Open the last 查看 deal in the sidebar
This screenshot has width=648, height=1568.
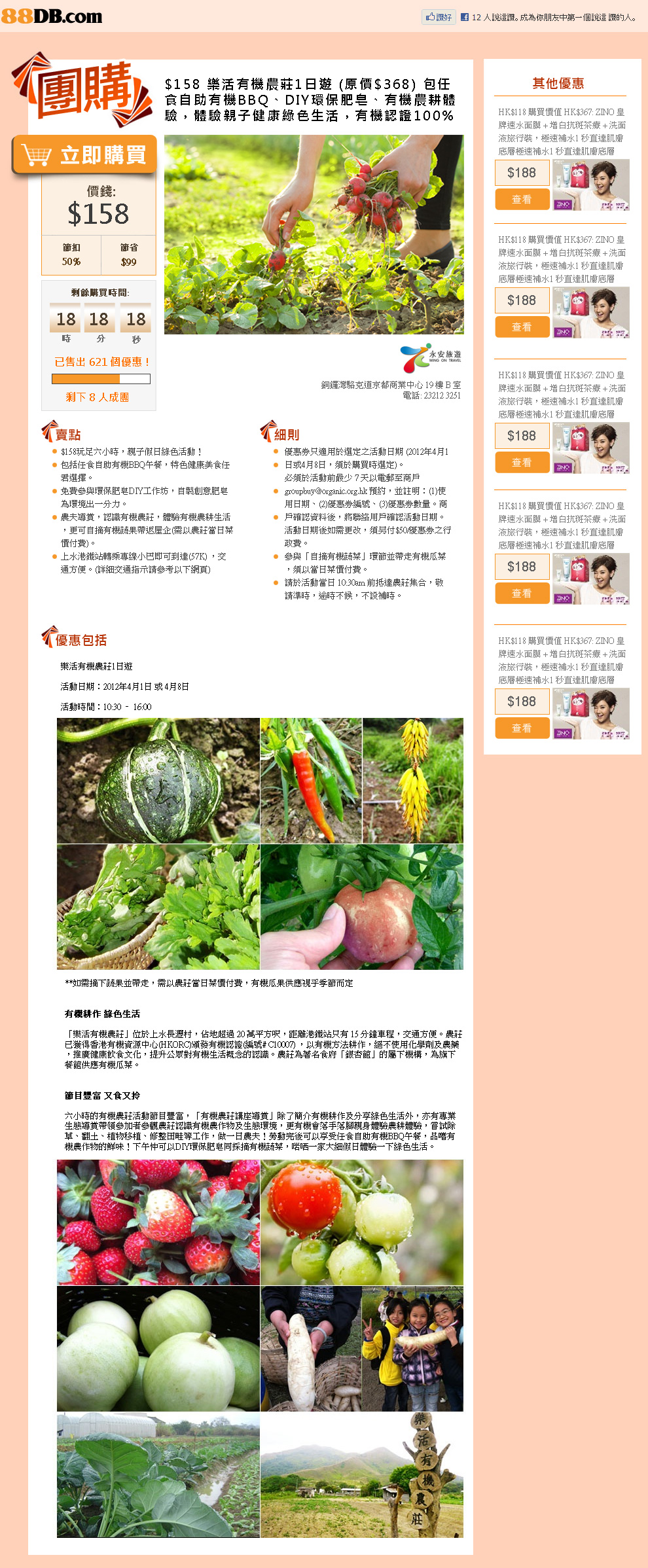522,728
